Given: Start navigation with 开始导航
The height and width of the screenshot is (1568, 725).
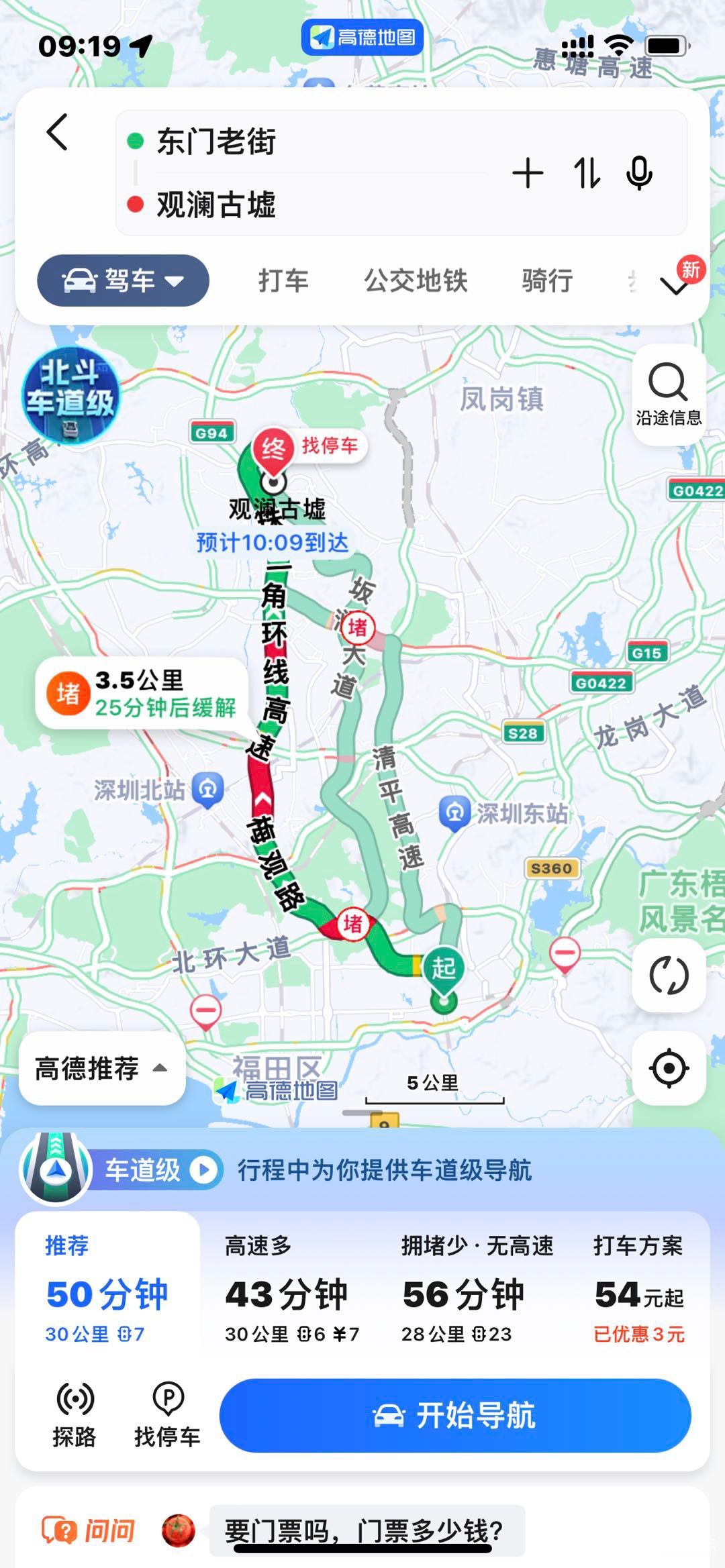Looking at the screenshot, I should 455,1415.
